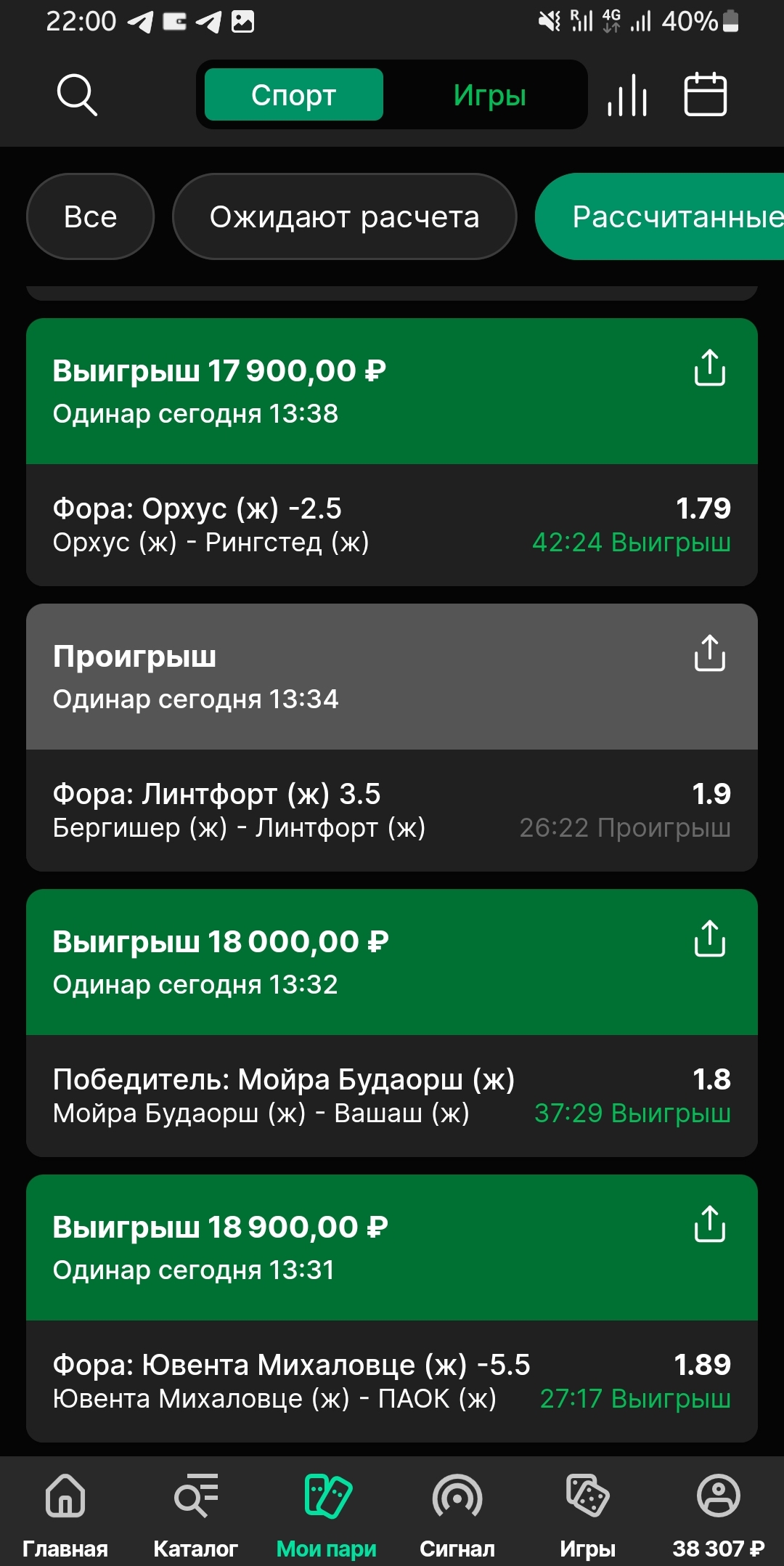Open the Бергишер (ж) - Линтфорт (ж) bet
The image size is (784, 1566).
point(392,811)
